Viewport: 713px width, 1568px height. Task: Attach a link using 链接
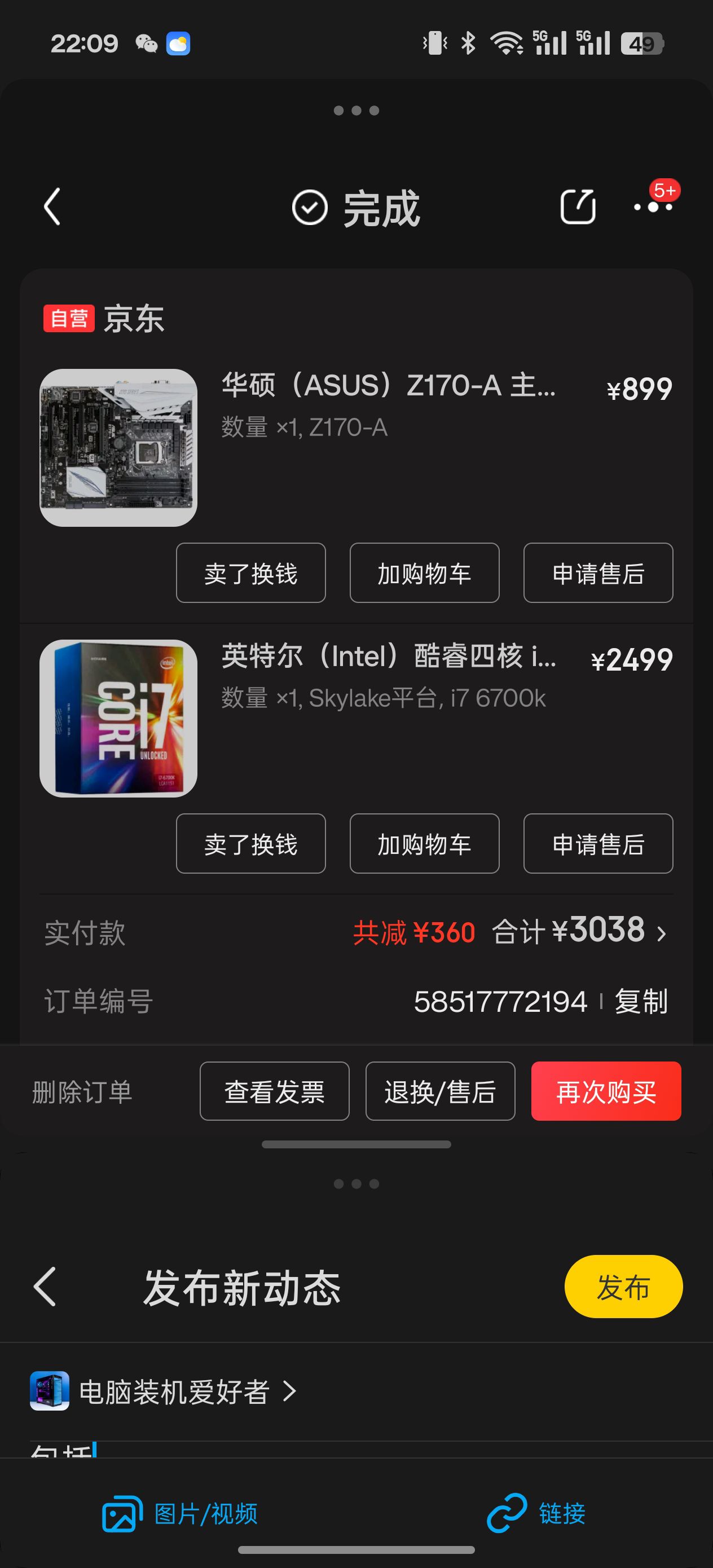coord(536,1513)
